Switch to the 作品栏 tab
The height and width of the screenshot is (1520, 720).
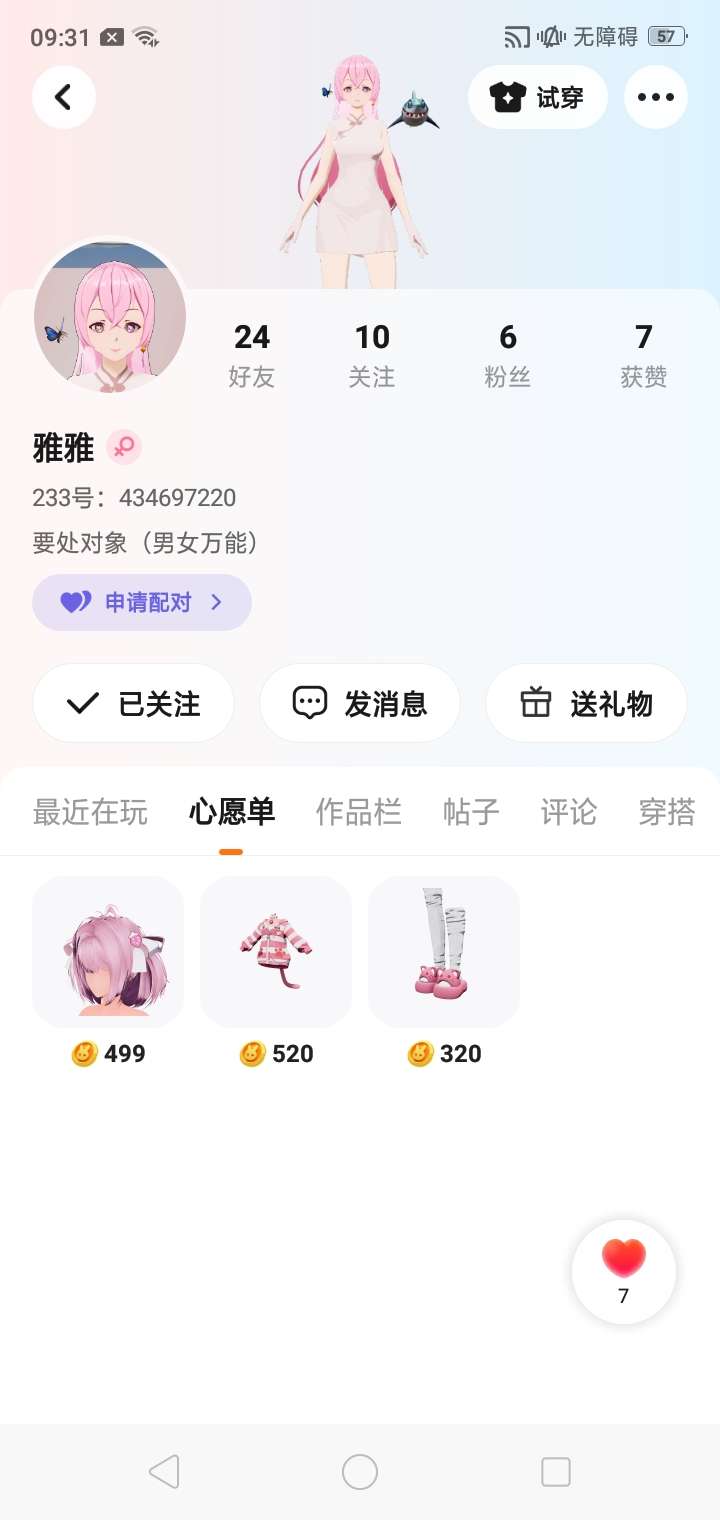(359, 812)
